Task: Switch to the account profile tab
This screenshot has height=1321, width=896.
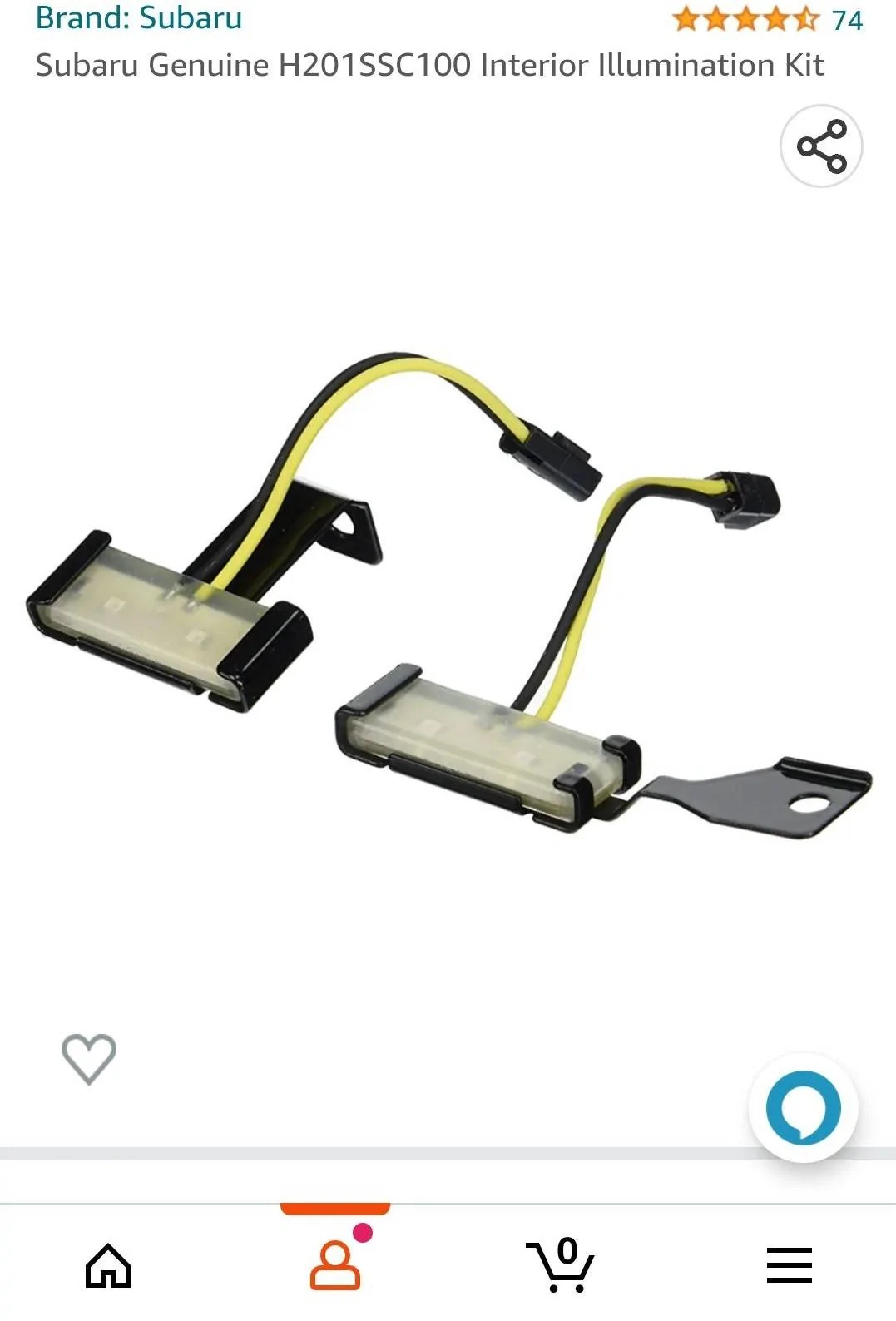Action: 335,1264
